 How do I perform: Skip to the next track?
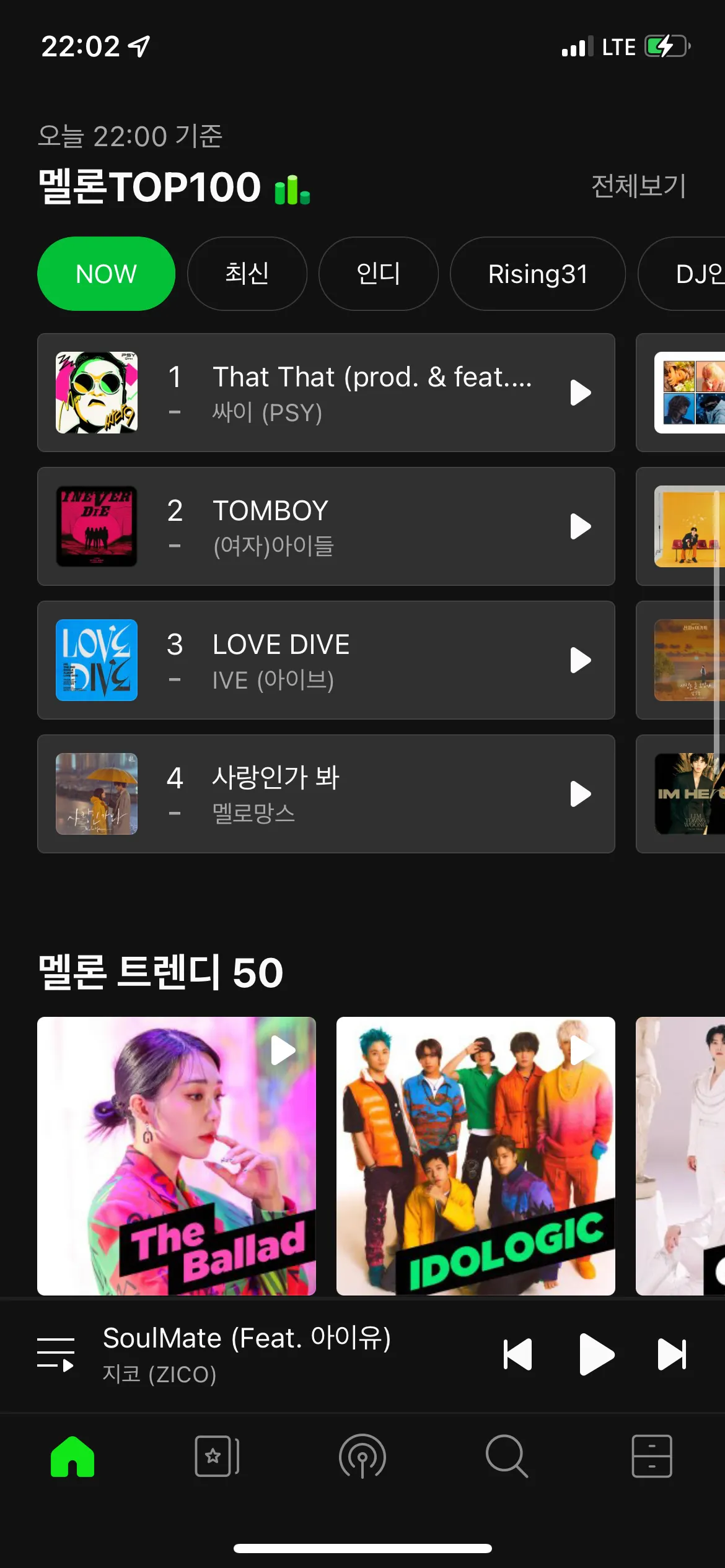click(672, 1354)
